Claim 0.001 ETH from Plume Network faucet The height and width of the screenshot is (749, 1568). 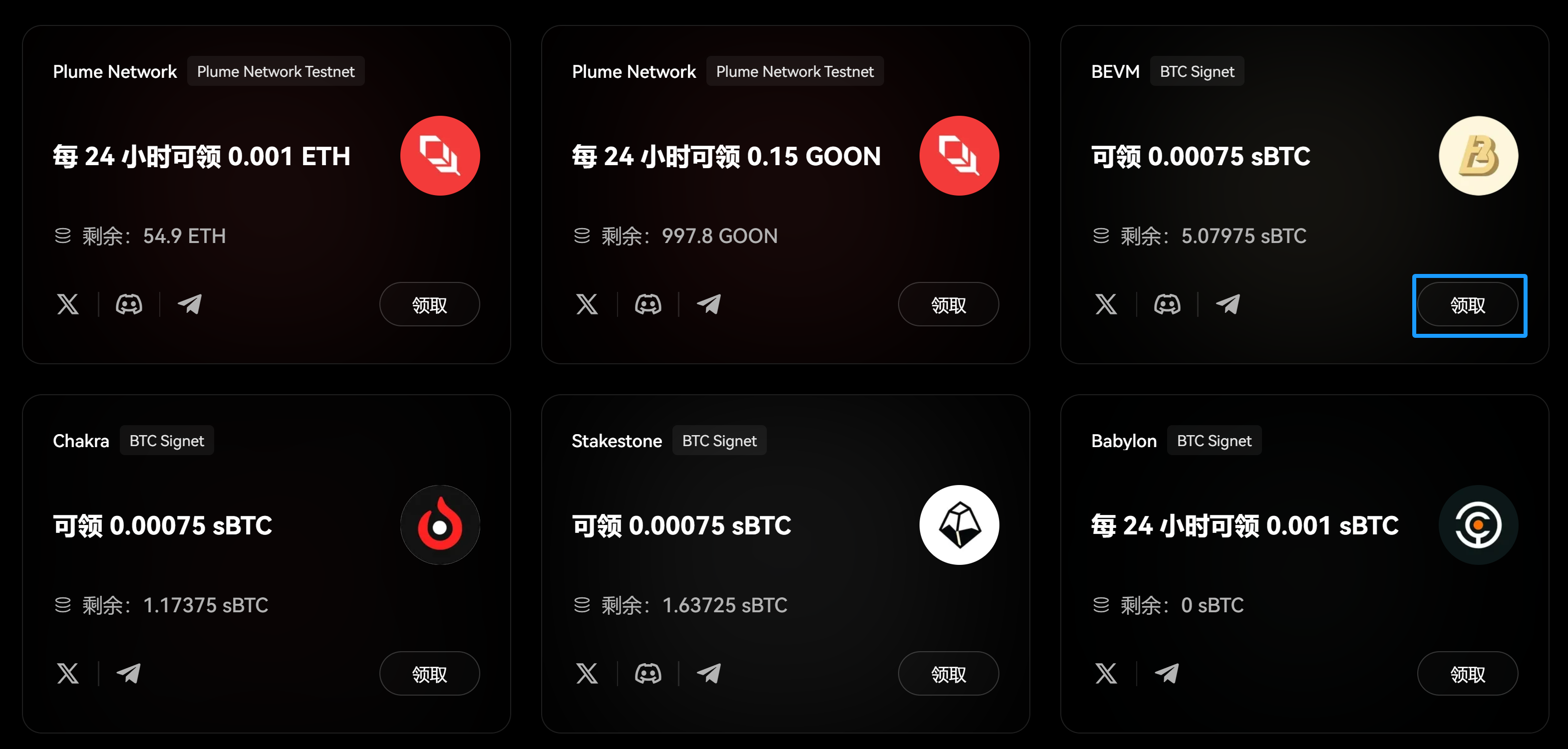429,304
